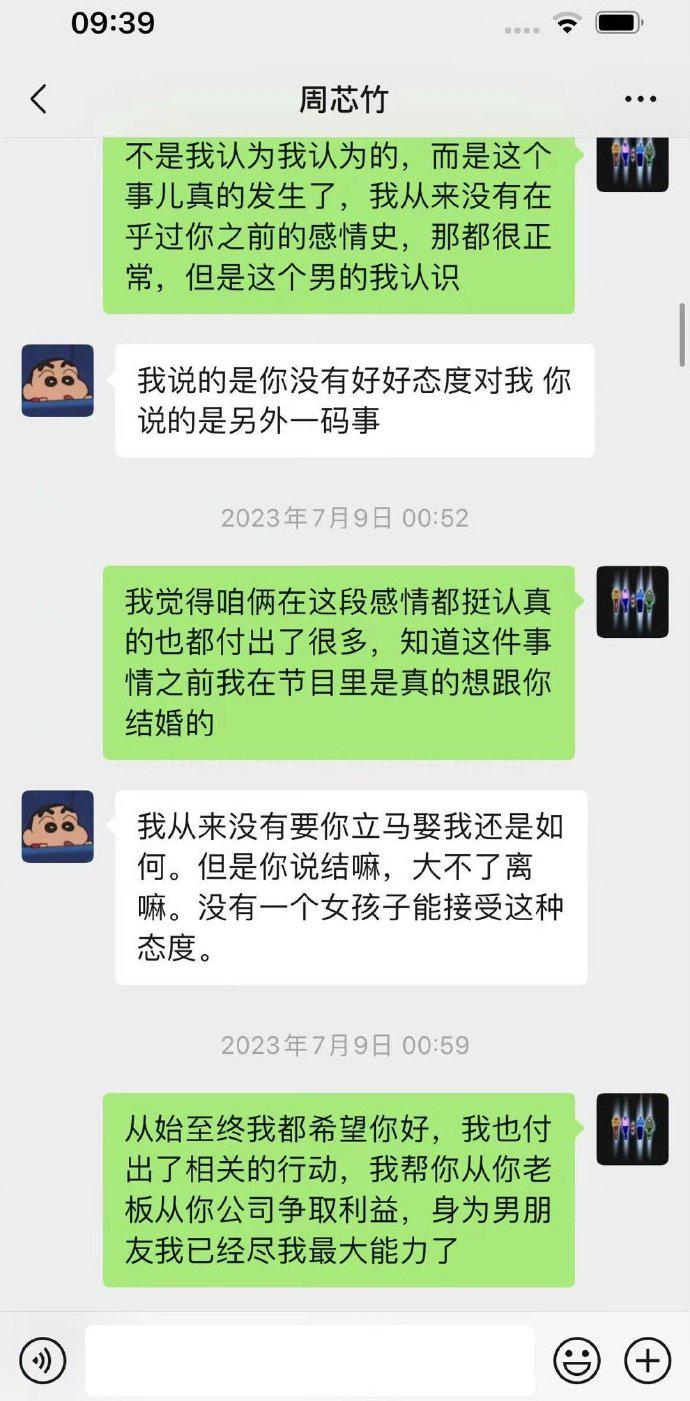Viewport: 690px width, 1401px height.
Task: Switch to voice message input
Action: [x=42, y=1360]
